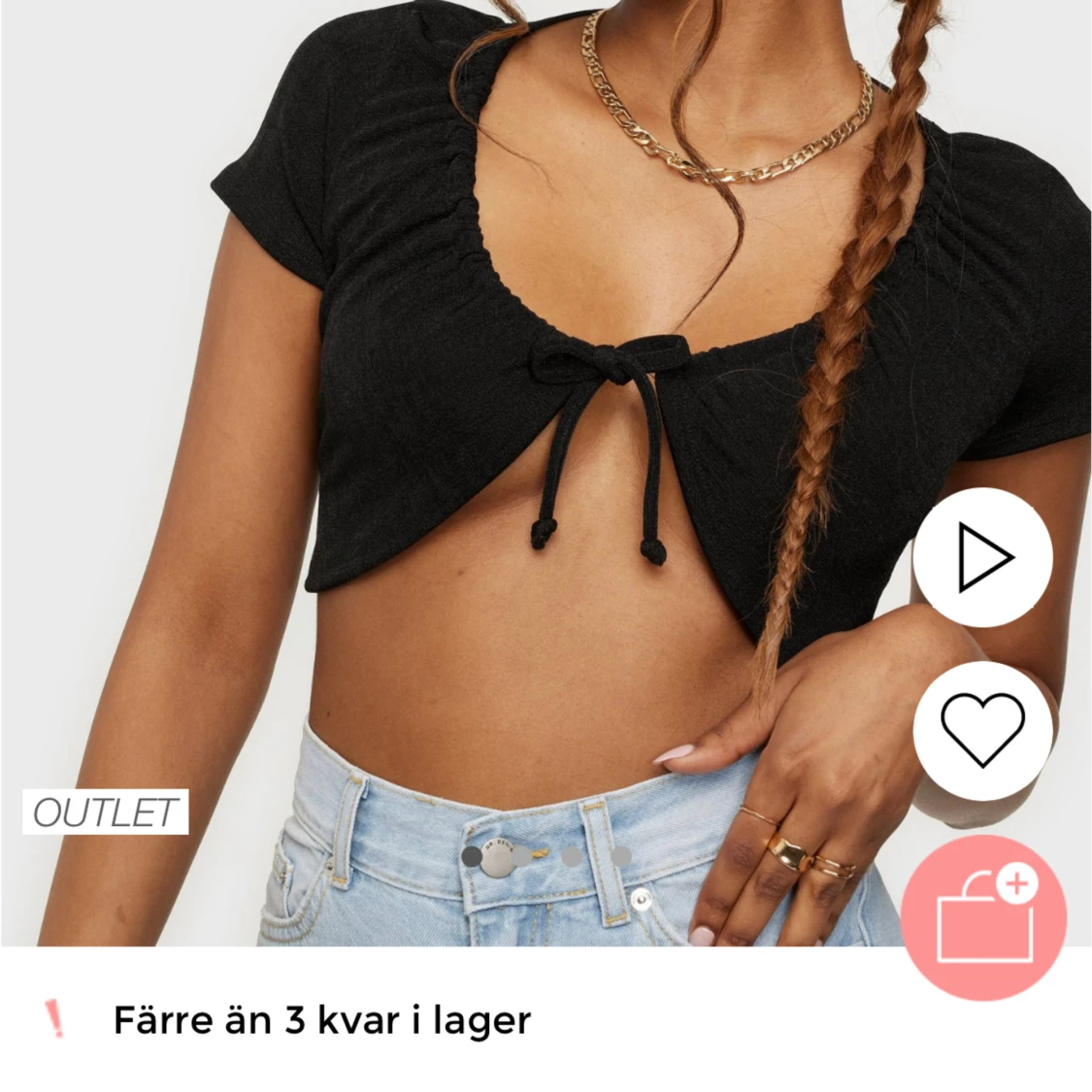Add the item to shopping bag
1092x1092 pixels.
(982, 915)
